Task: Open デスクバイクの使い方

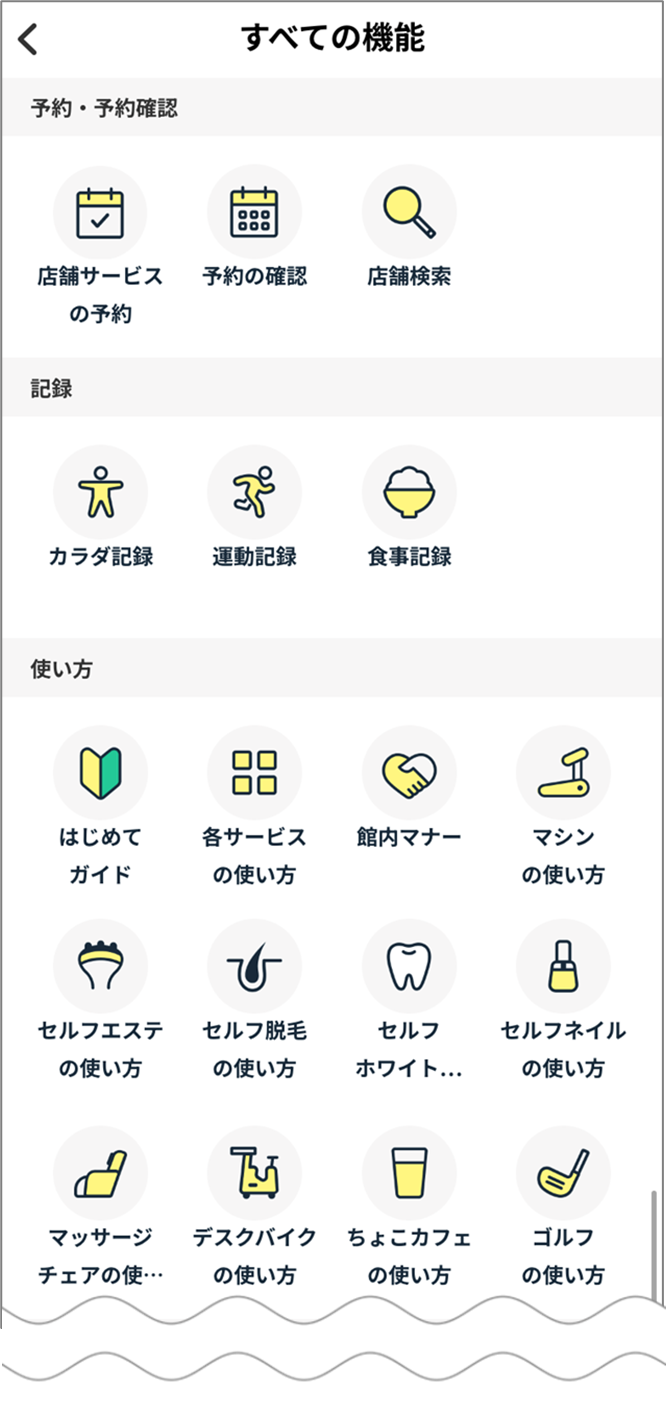Action: coord(254,1174)
